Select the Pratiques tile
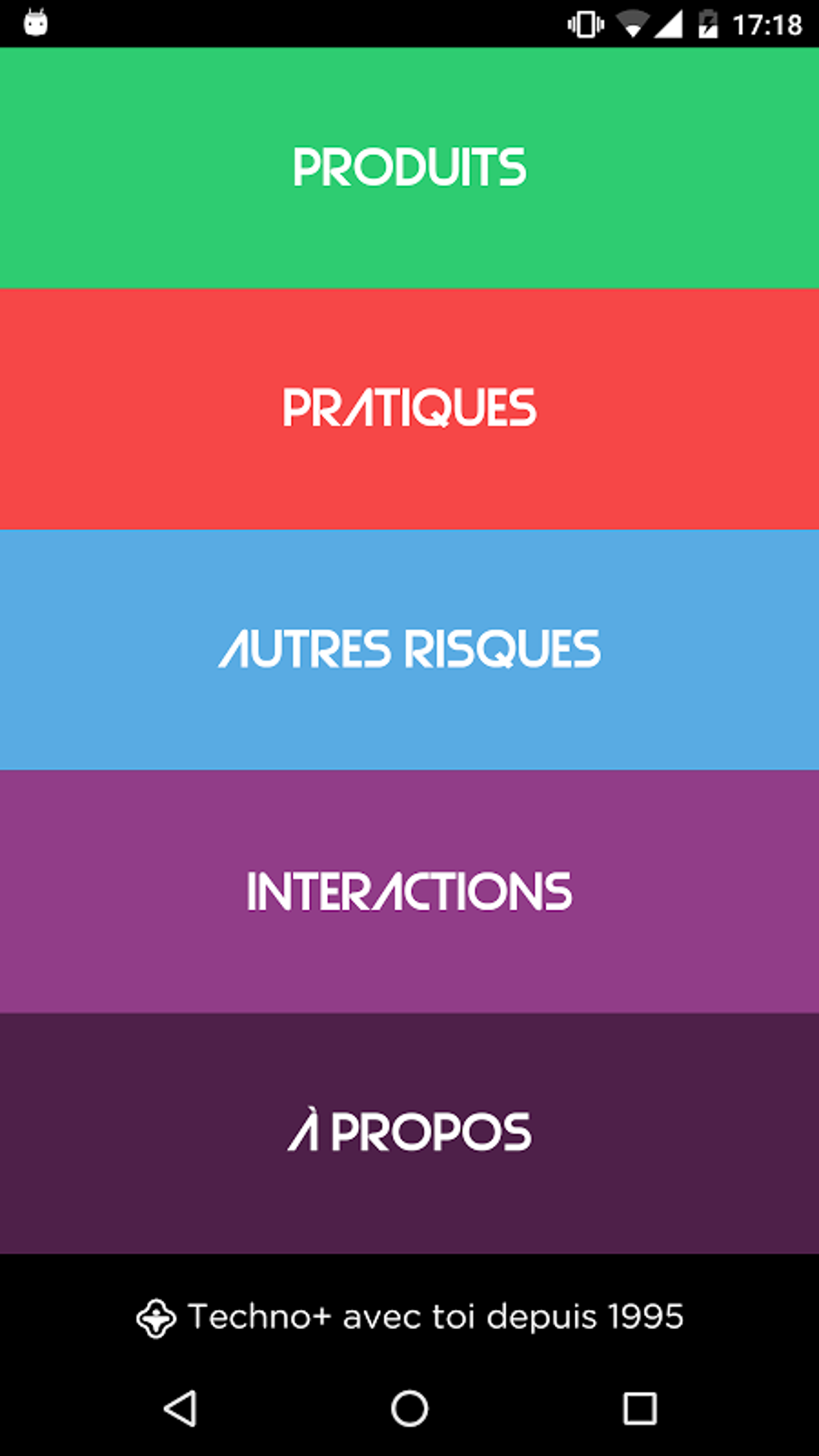 tap(409, 408)
